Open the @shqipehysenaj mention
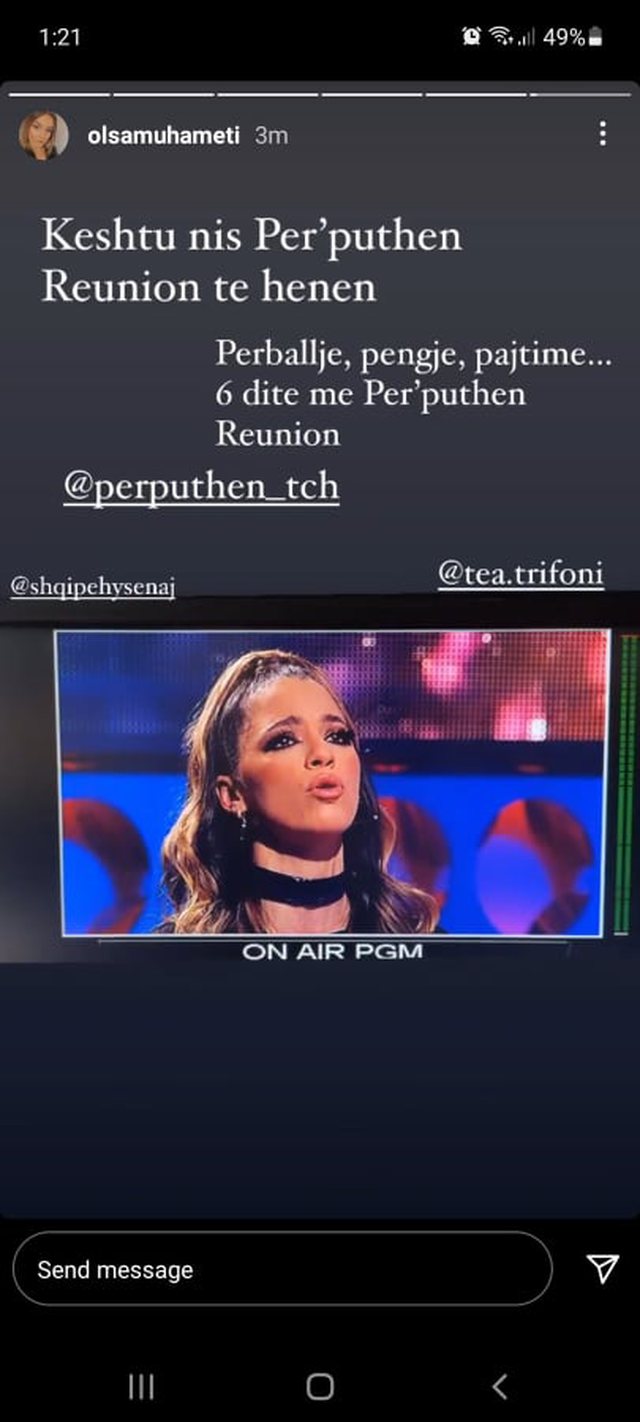 (93, 587)
